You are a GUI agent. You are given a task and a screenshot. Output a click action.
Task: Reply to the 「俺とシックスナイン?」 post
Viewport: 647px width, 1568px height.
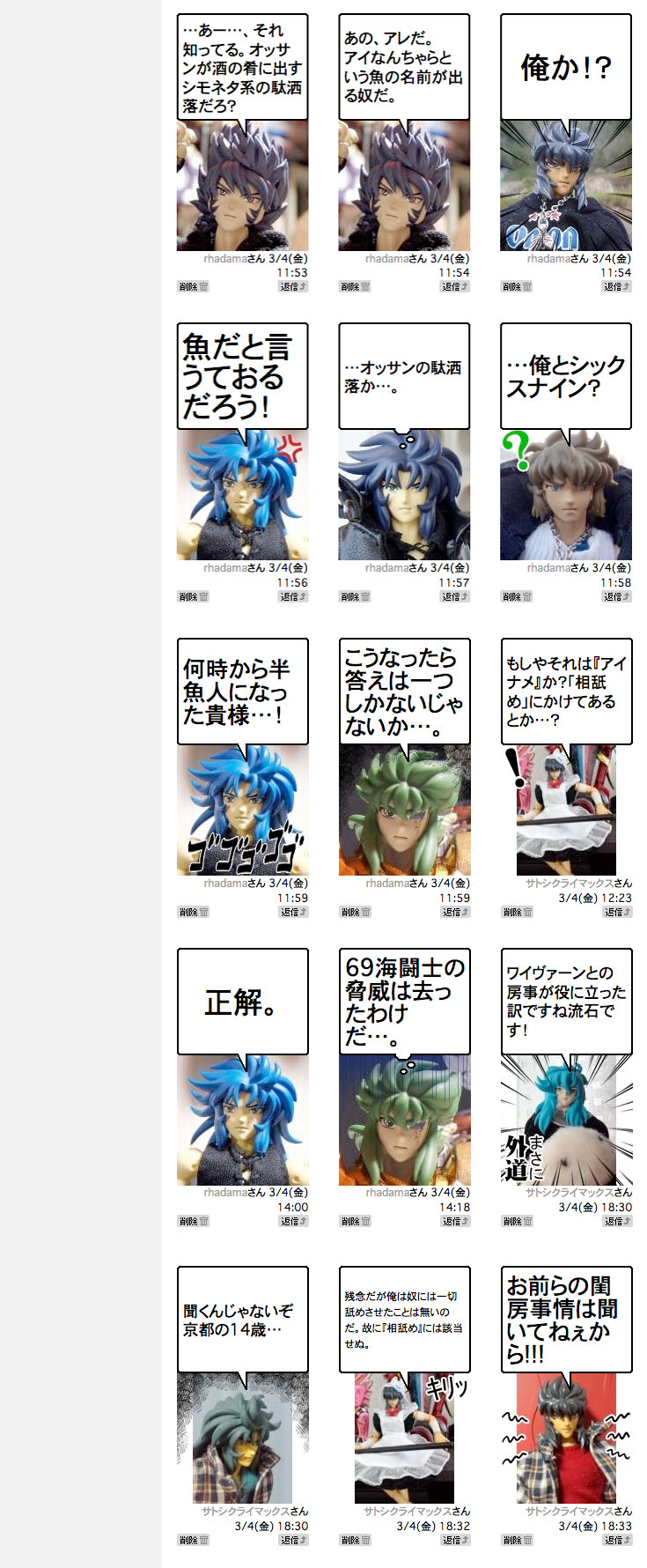coord(617,596)
